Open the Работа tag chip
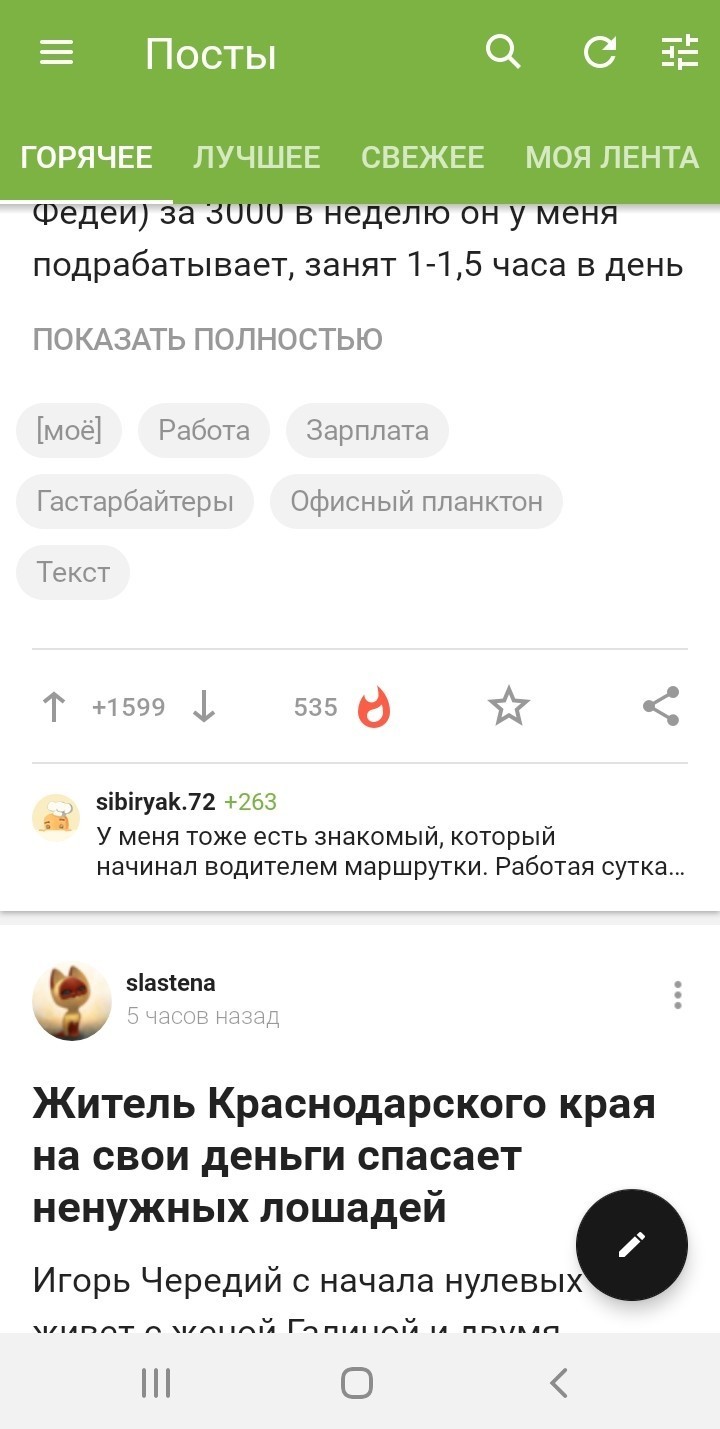 pos(204,431)
